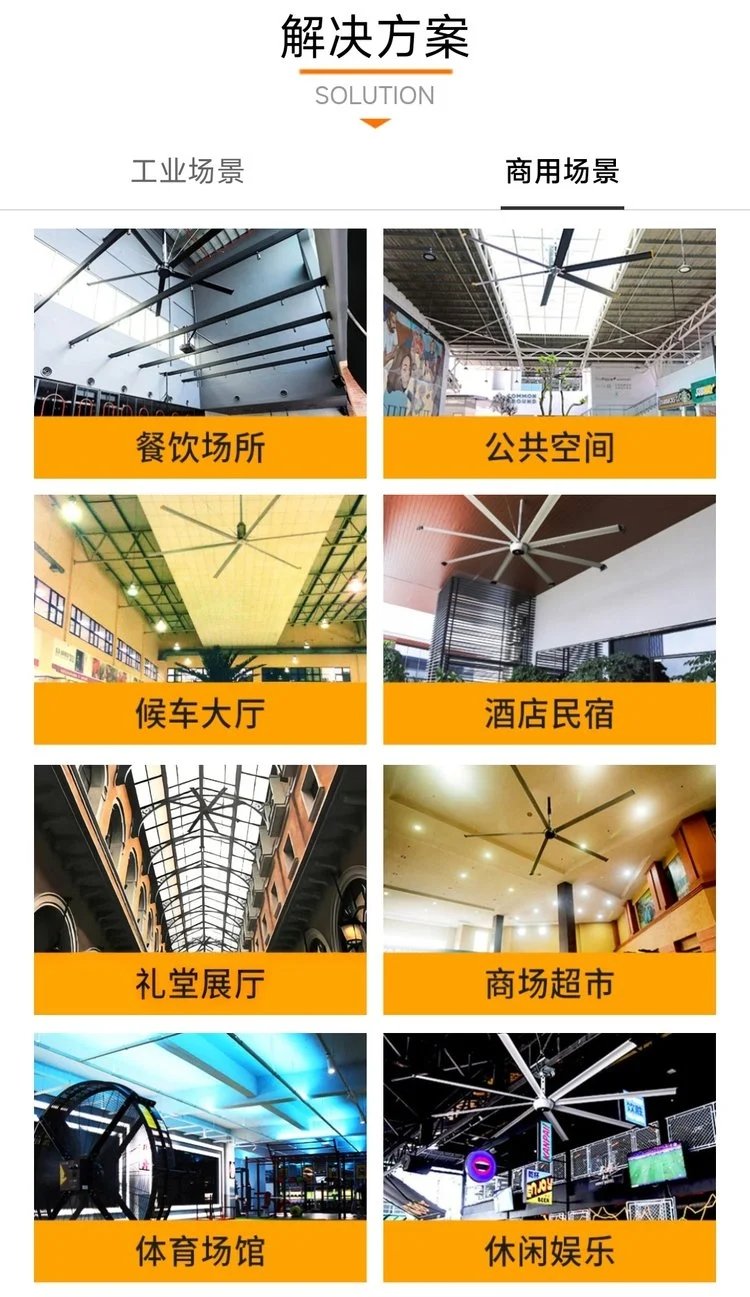Switch to the 工业场景 tab
This screenshot has width=750, height=1297.
[187, 171]
